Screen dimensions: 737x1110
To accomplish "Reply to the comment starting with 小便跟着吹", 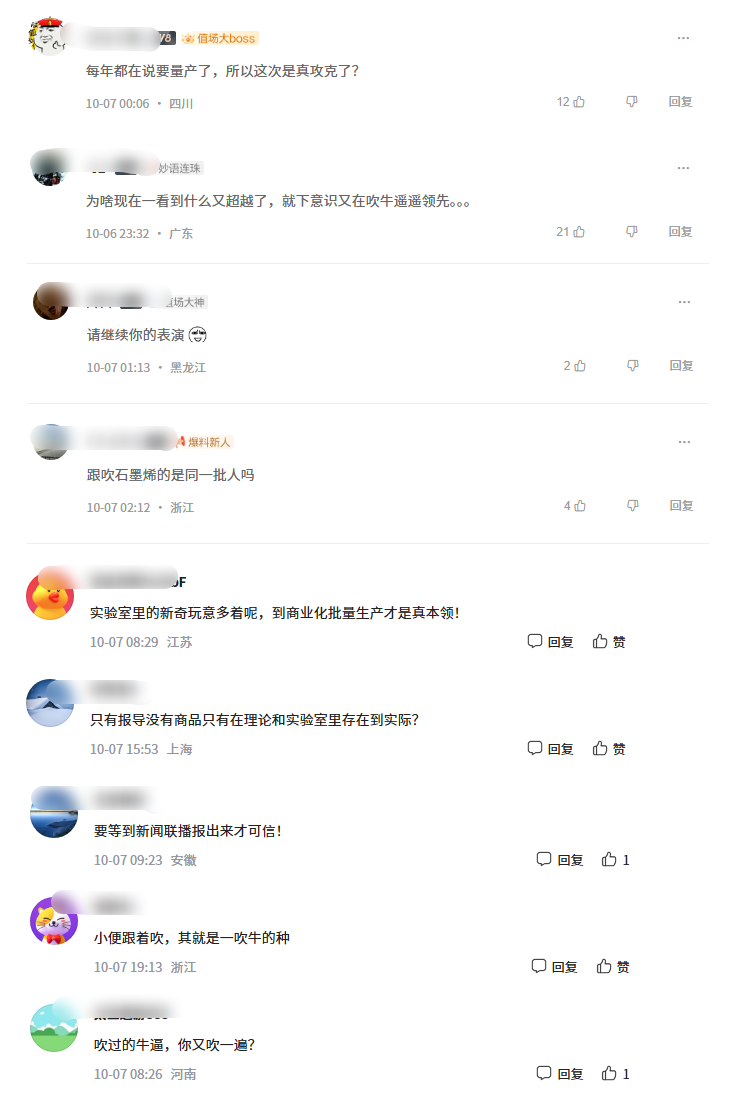I will 554,967.
